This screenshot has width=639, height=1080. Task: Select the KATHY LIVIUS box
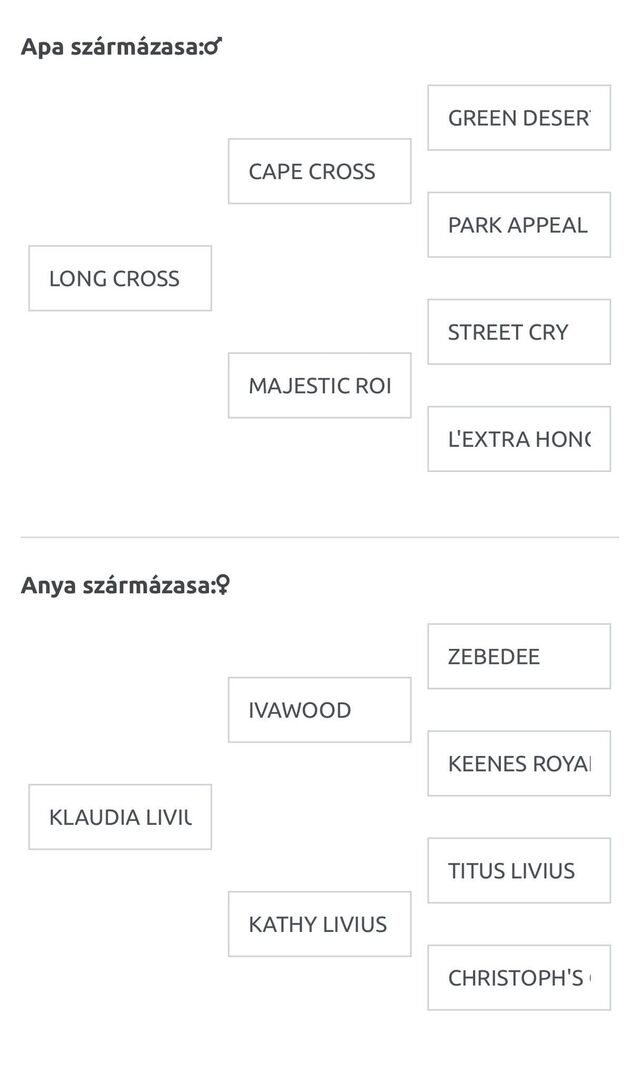(319, 924)
